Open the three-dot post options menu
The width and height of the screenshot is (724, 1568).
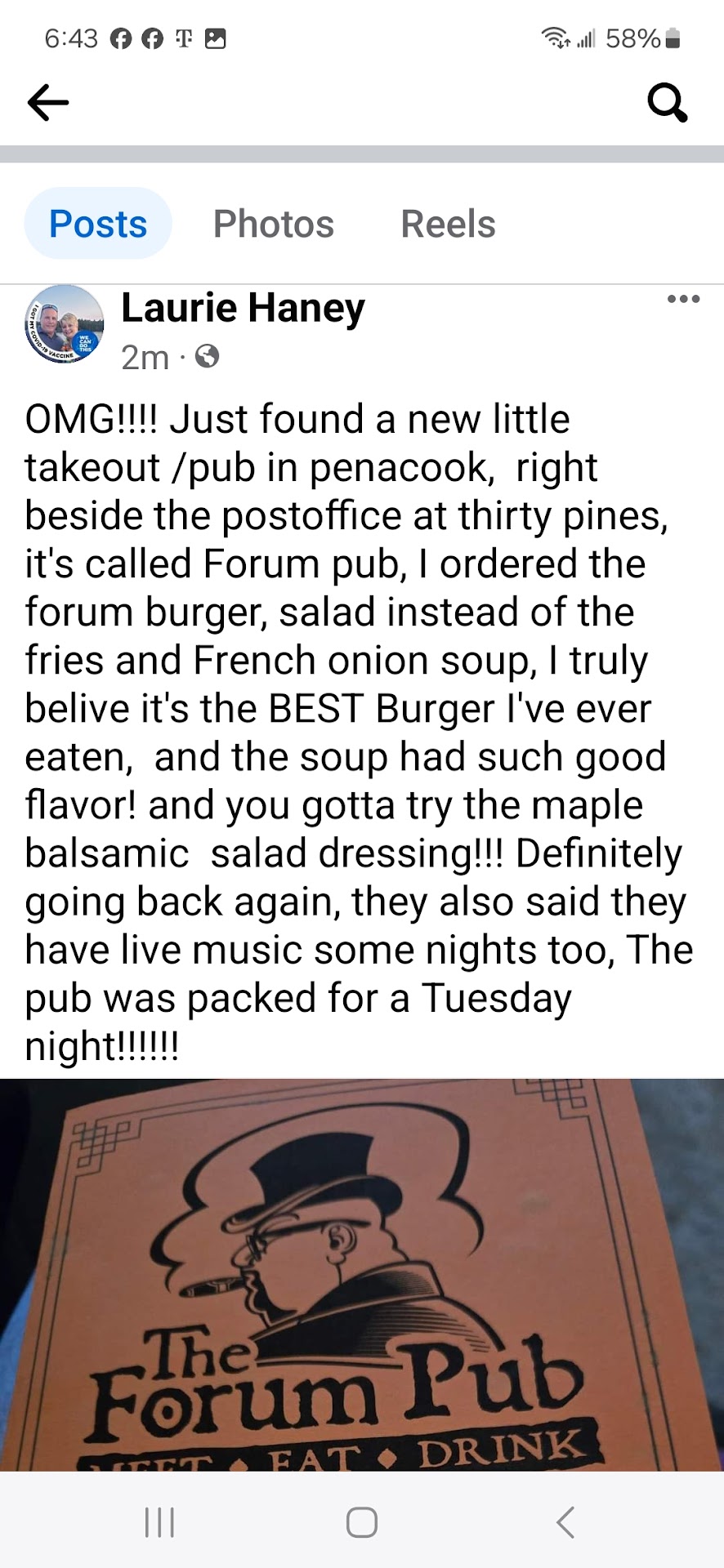click(x=683, y=300)
